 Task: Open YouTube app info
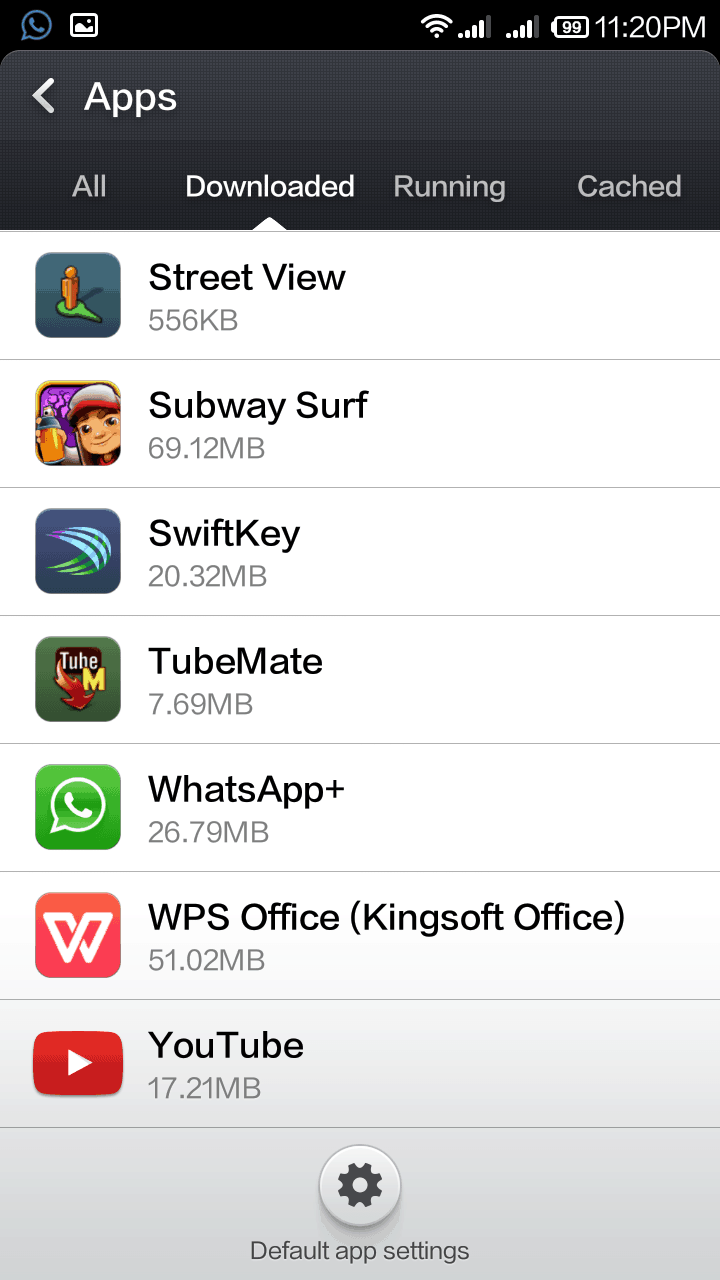360,1064
